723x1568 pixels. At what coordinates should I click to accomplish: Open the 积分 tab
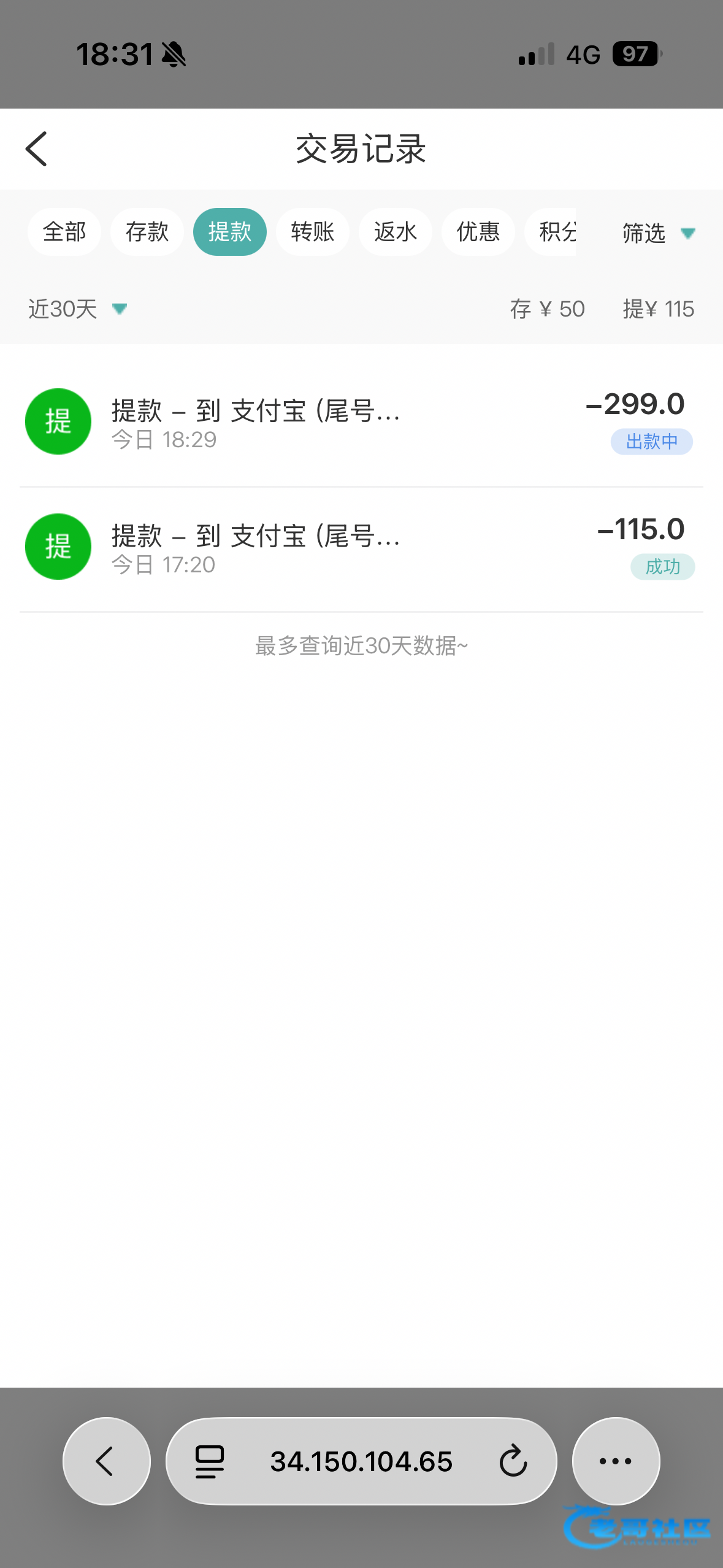(x=555, y=232)
